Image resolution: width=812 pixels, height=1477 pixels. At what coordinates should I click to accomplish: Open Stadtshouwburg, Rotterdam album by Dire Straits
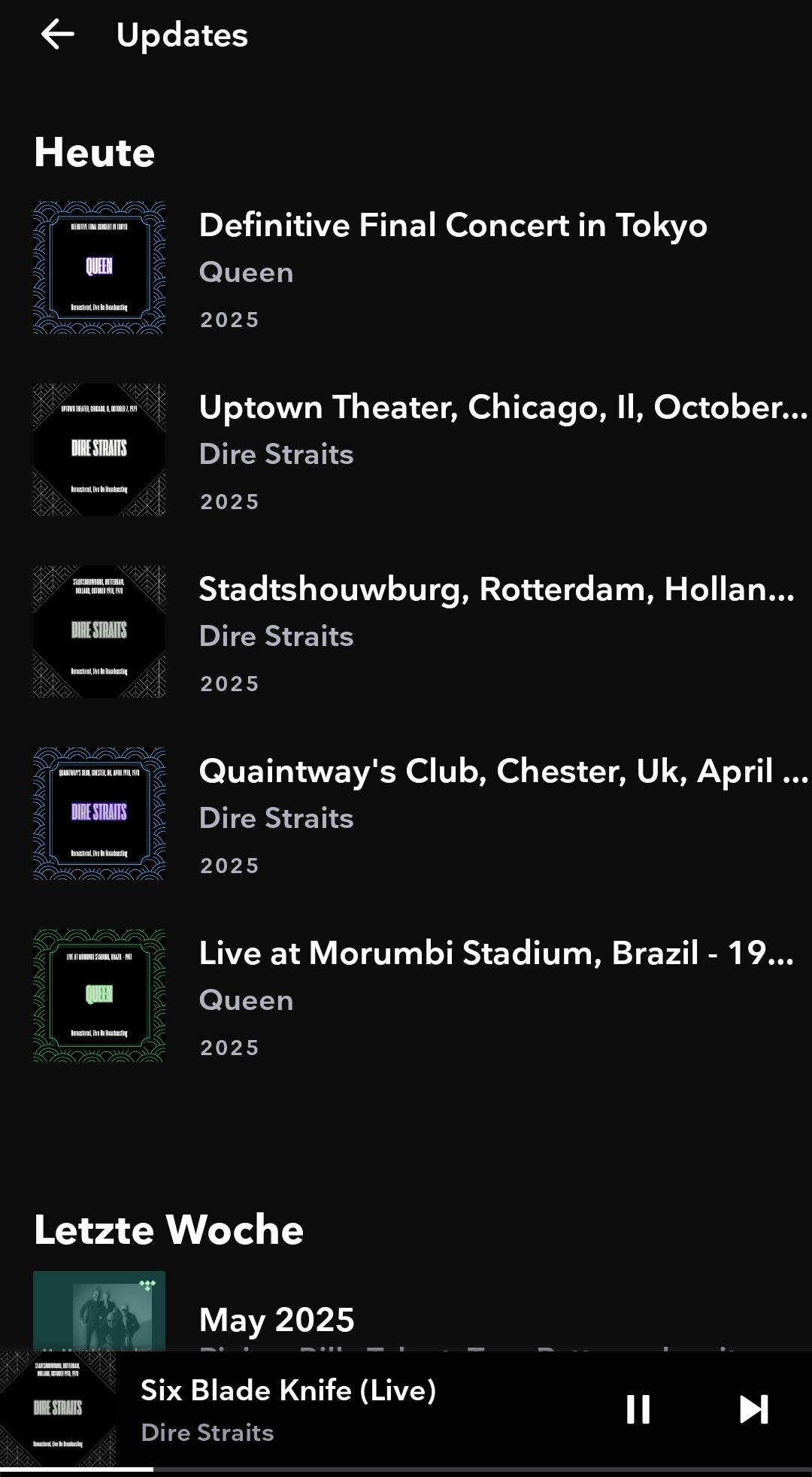click(406, 632)
